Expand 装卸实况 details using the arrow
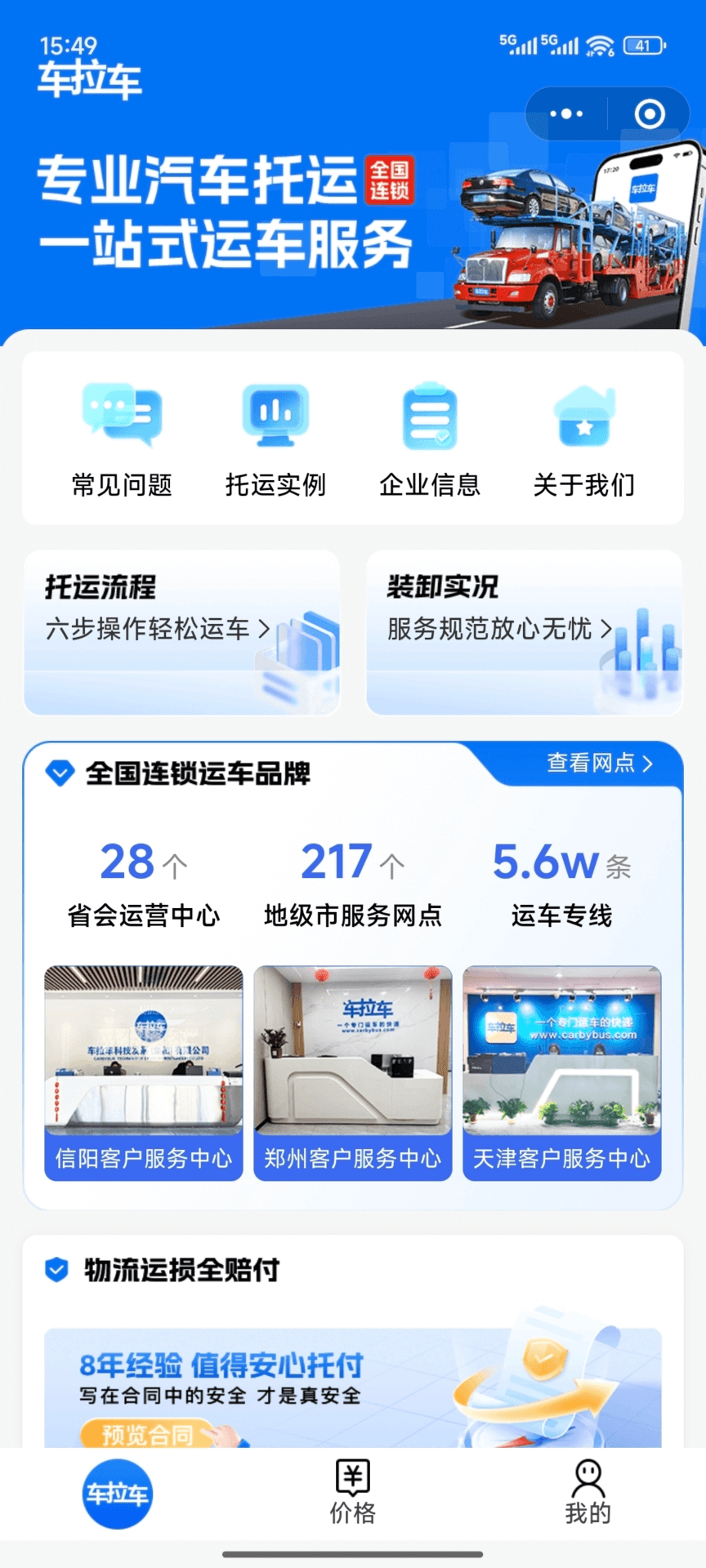 pos(606,630)
